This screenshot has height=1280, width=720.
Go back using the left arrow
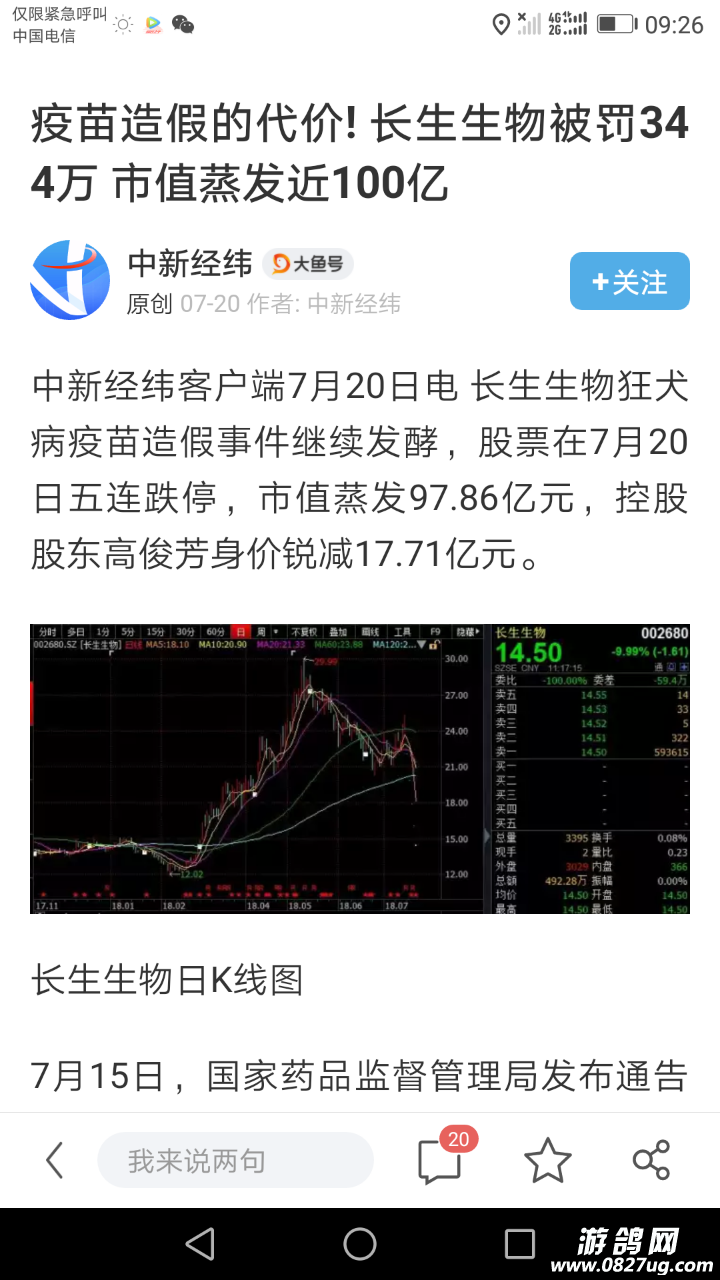point(55,1160)
